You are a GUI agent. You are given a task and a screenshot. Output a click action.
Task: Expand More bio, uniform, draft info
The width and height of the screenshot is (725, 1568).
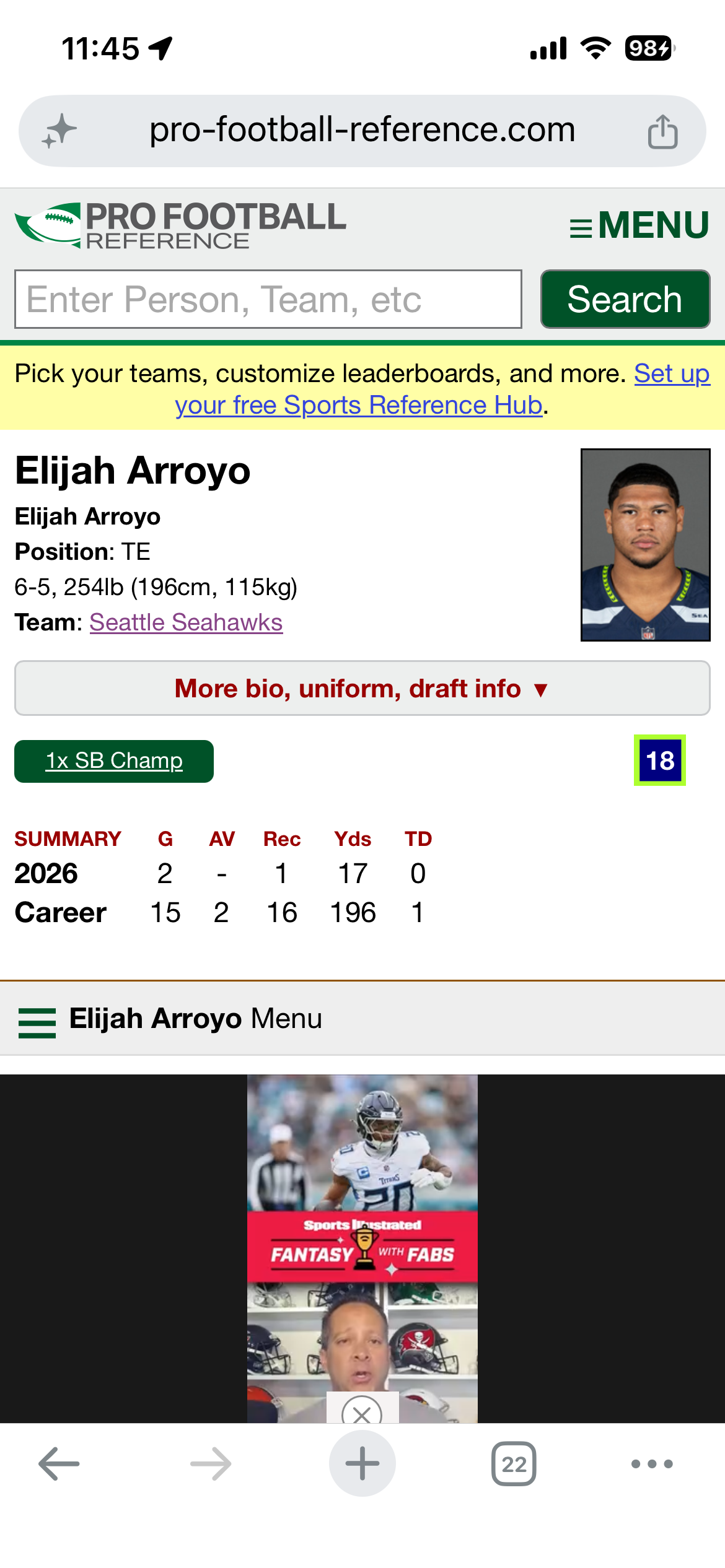tap(362, 688)
